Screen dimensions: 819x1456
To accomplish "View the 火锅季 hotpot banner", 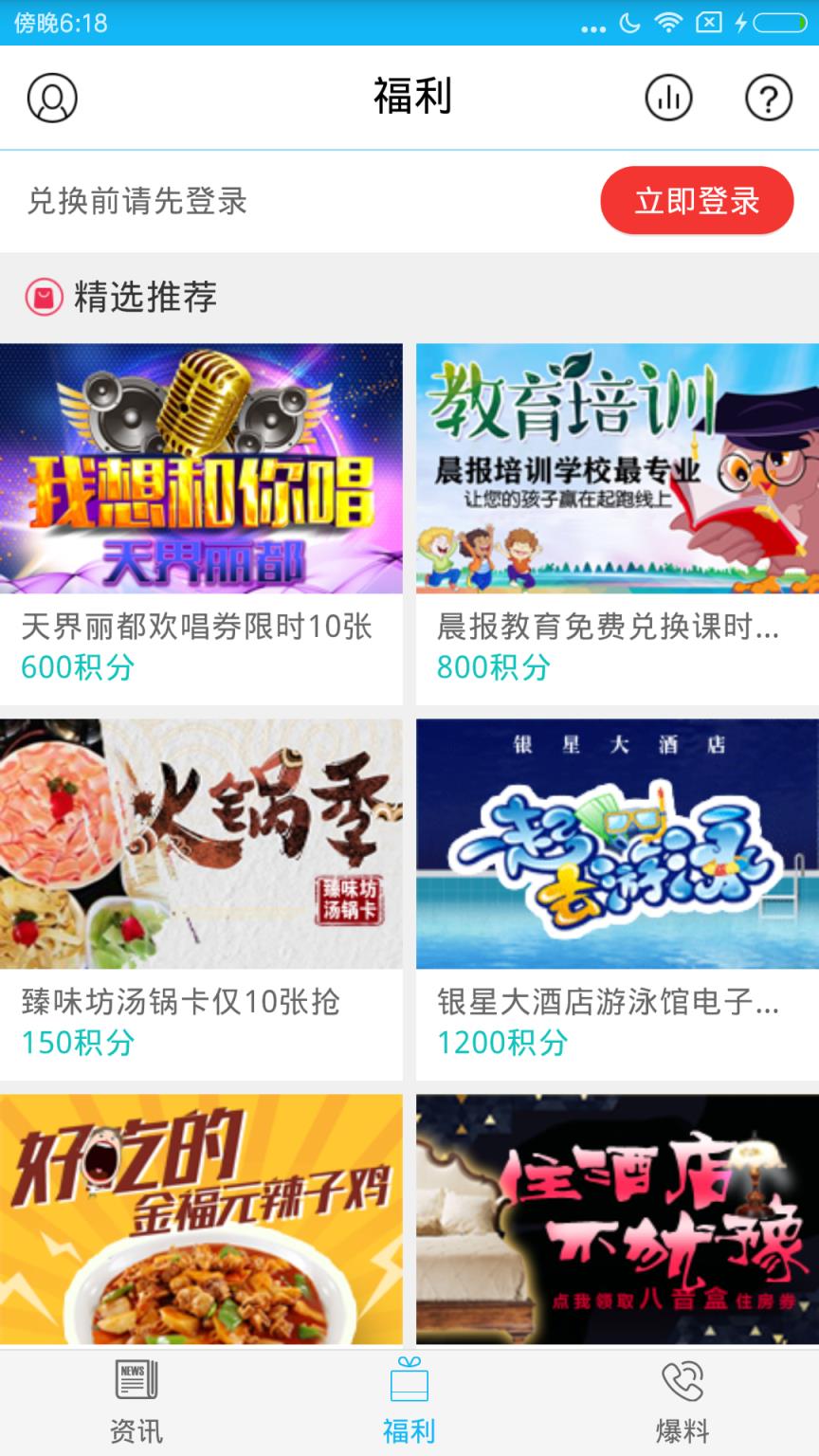I will [202, 844].
